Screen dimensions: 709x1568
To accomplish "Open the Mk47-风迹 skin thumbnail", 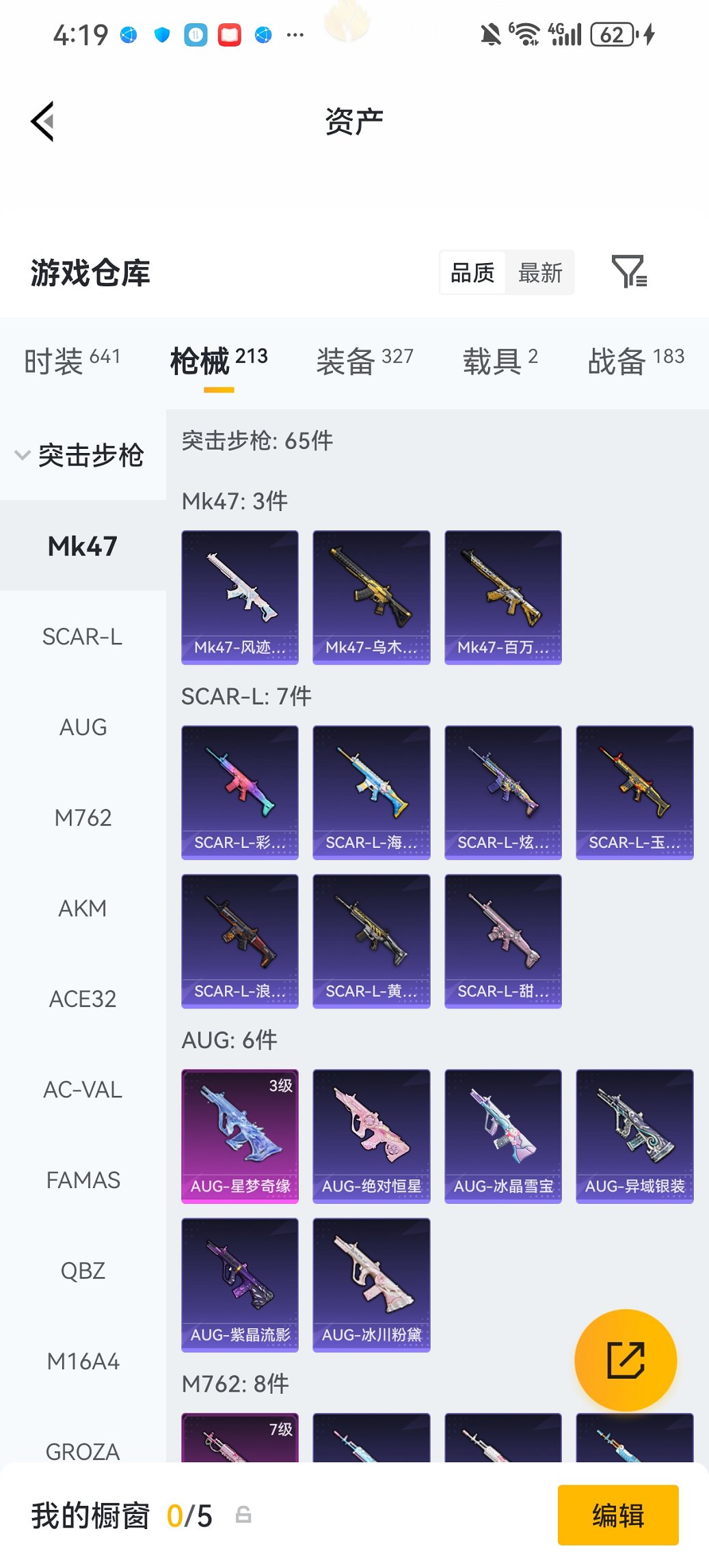I will tap(239, 596).
